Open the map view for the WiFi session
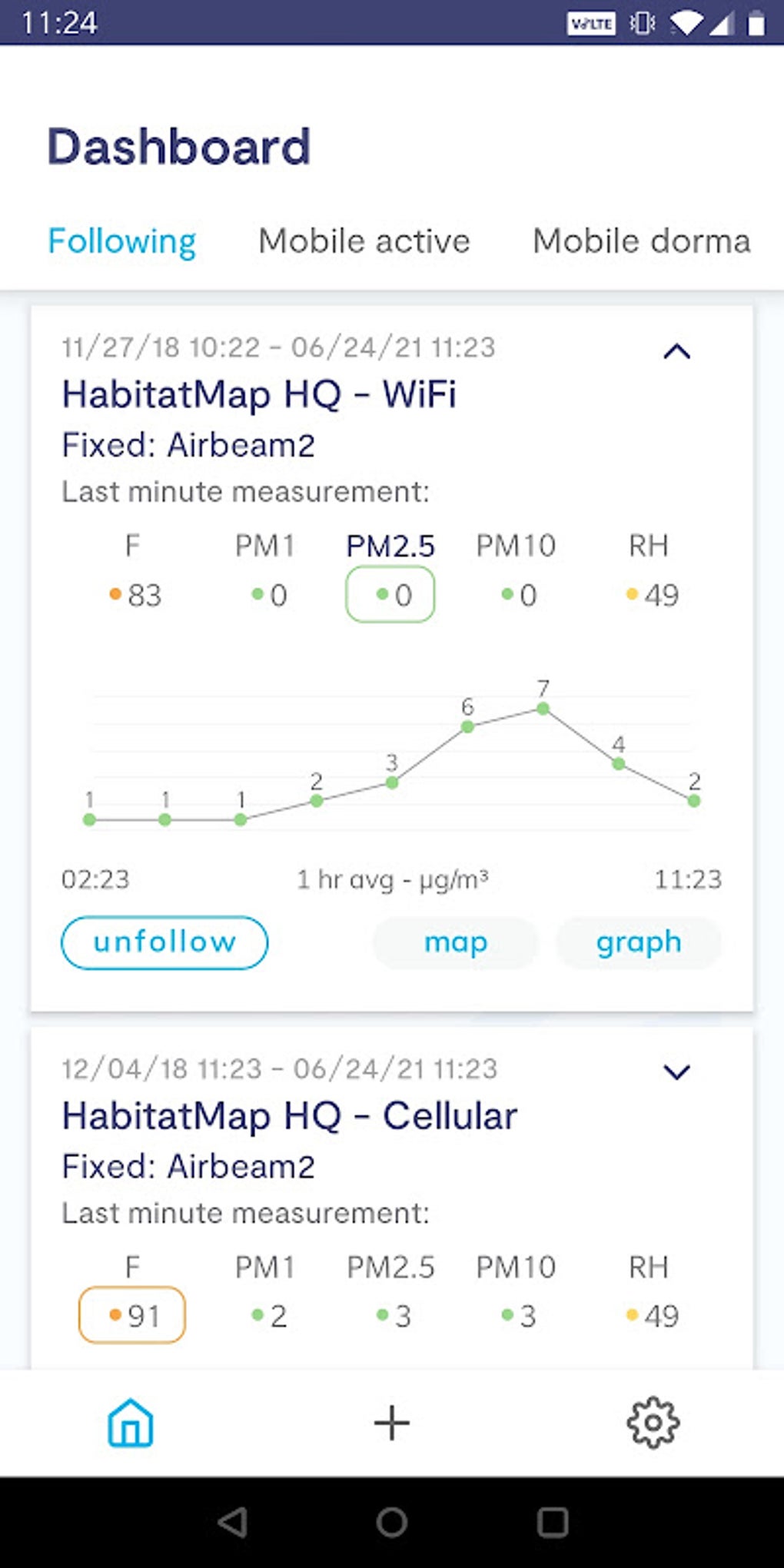Screen dimensions: 784x1568 tap(455, 942)
